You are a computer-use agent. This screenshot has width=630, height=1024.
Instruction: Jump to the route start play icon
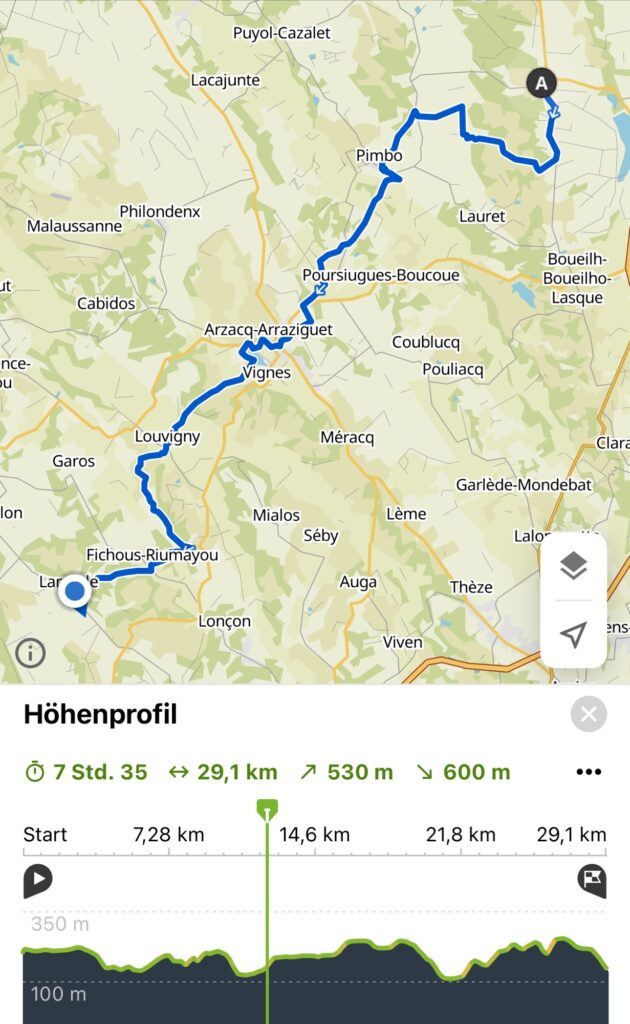point(38,880)
